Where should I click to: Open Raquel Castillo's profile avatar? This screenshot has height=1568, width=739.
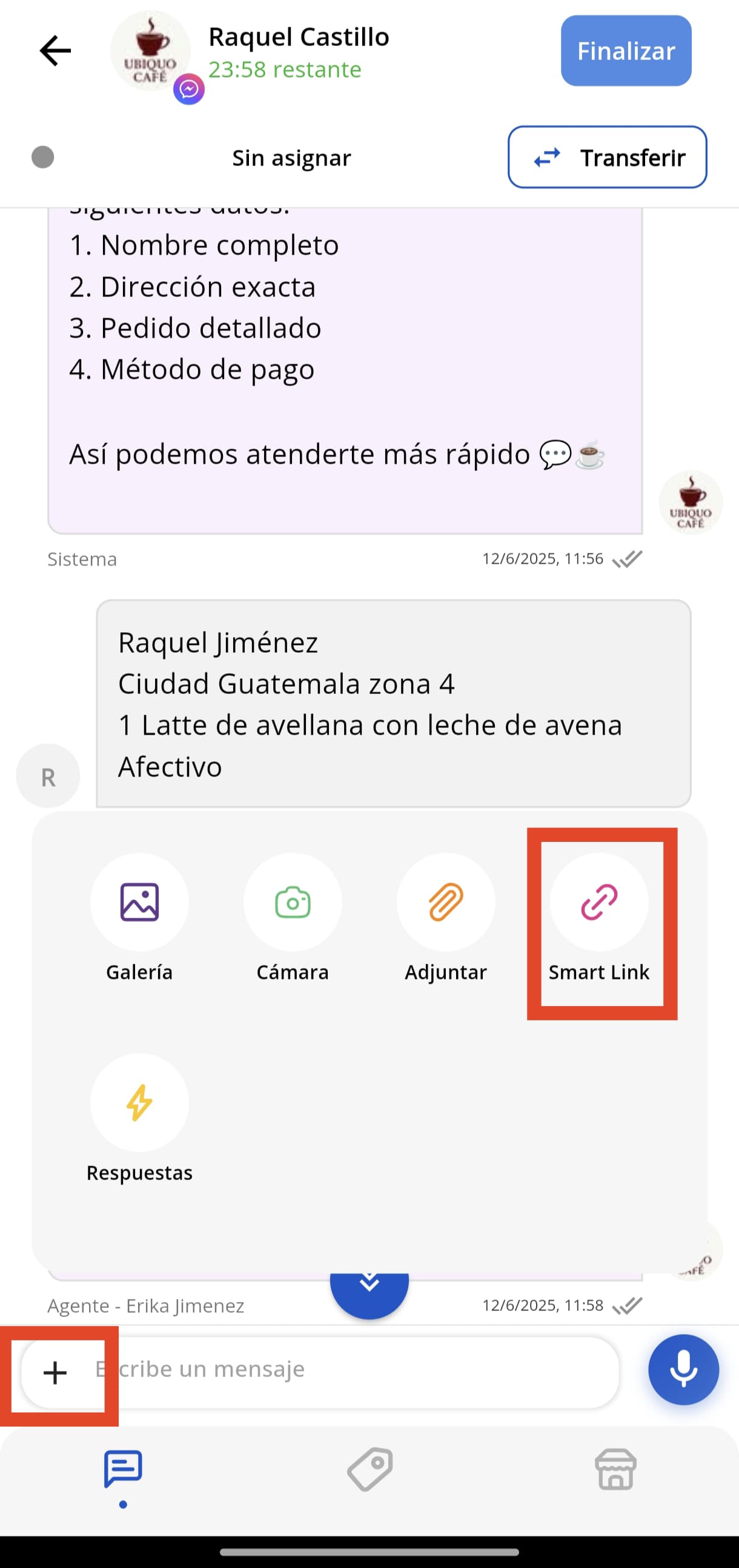(150, 50)
